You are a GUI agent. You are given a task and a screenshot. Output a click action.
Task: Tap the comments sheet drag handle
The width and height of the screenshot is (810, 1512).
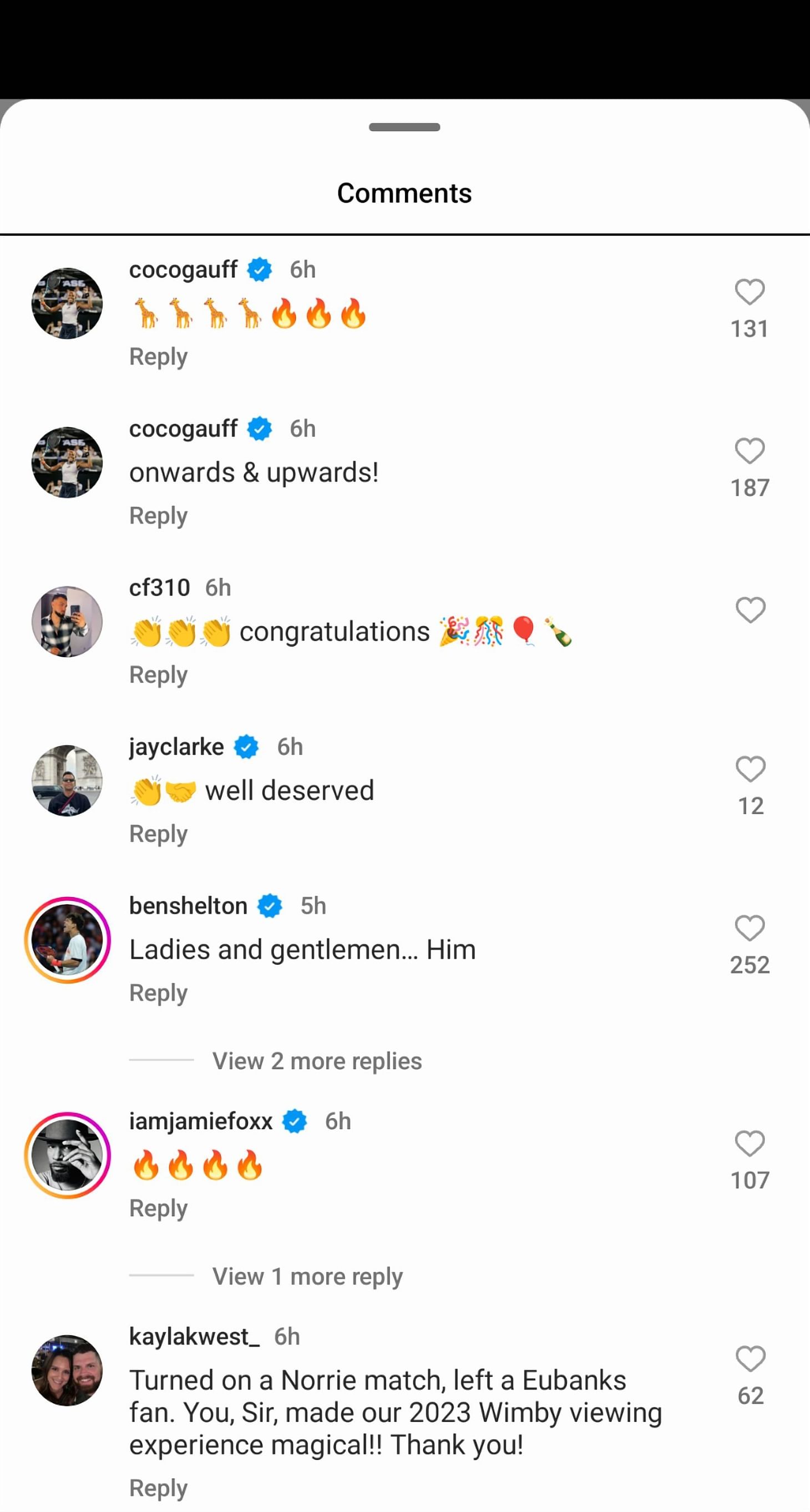pyautogui.click(x=404, y=127)
